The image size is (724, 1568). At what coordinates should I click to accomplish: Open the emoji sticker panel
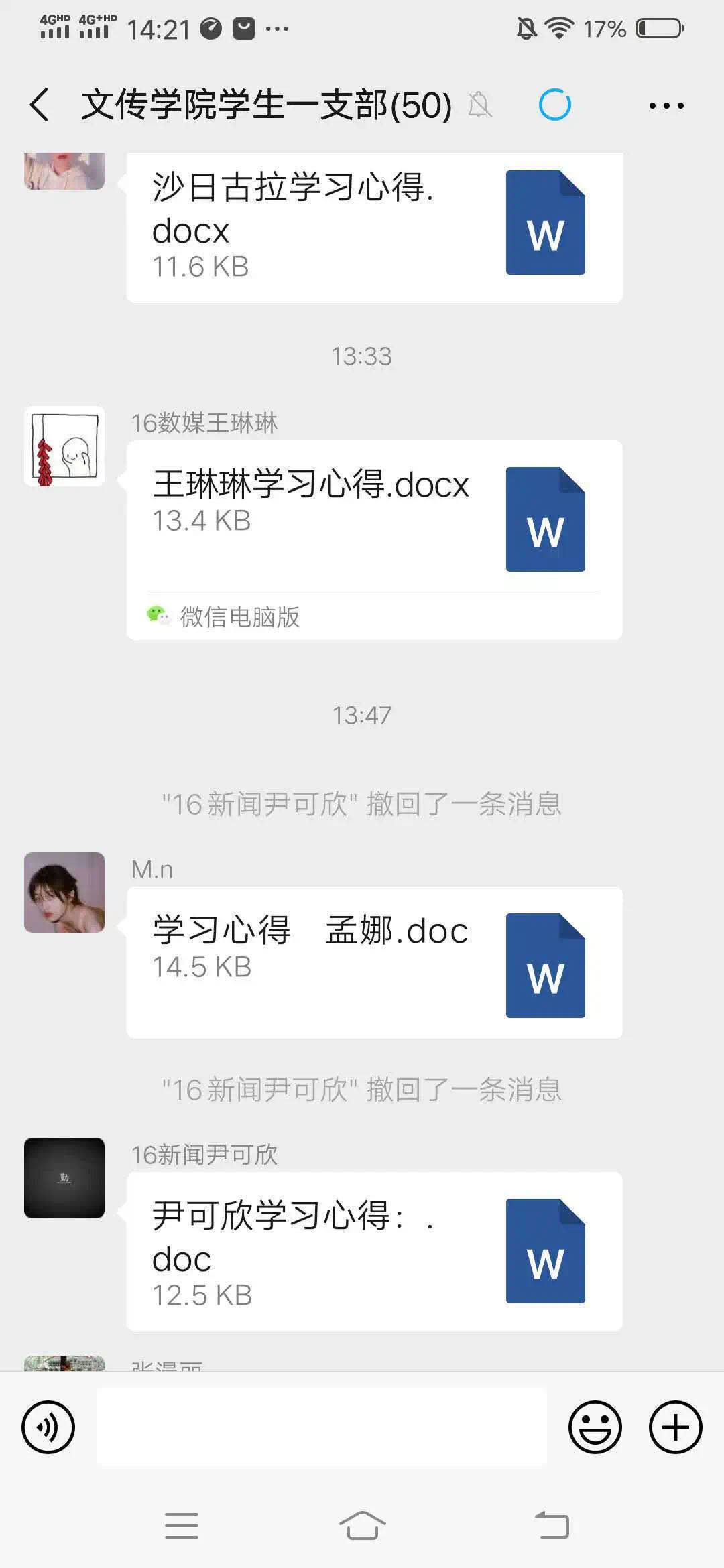pos(595,1427)
